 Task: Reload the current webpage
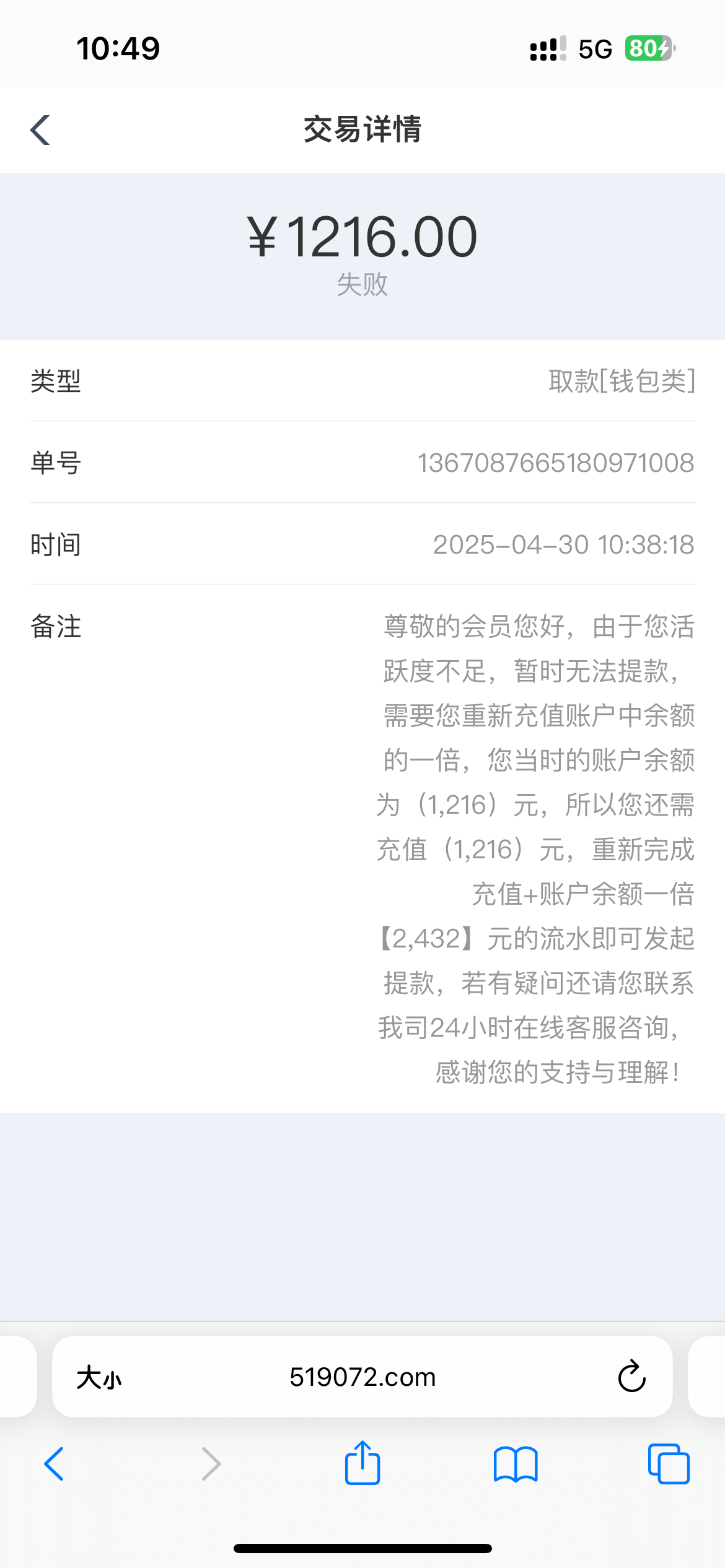(631, 1378)
